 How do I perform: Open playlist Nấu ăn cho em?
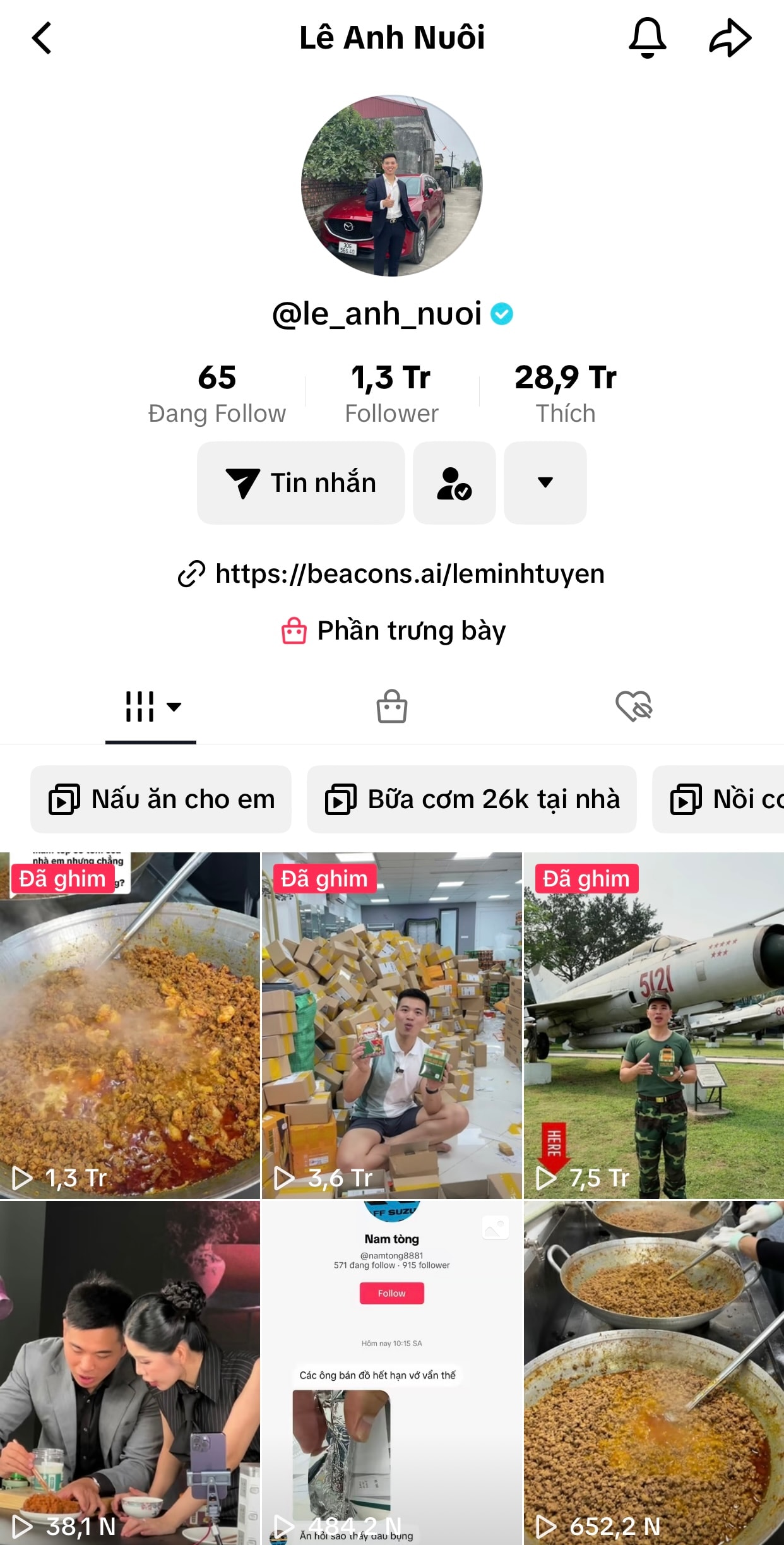pos(161,799)
